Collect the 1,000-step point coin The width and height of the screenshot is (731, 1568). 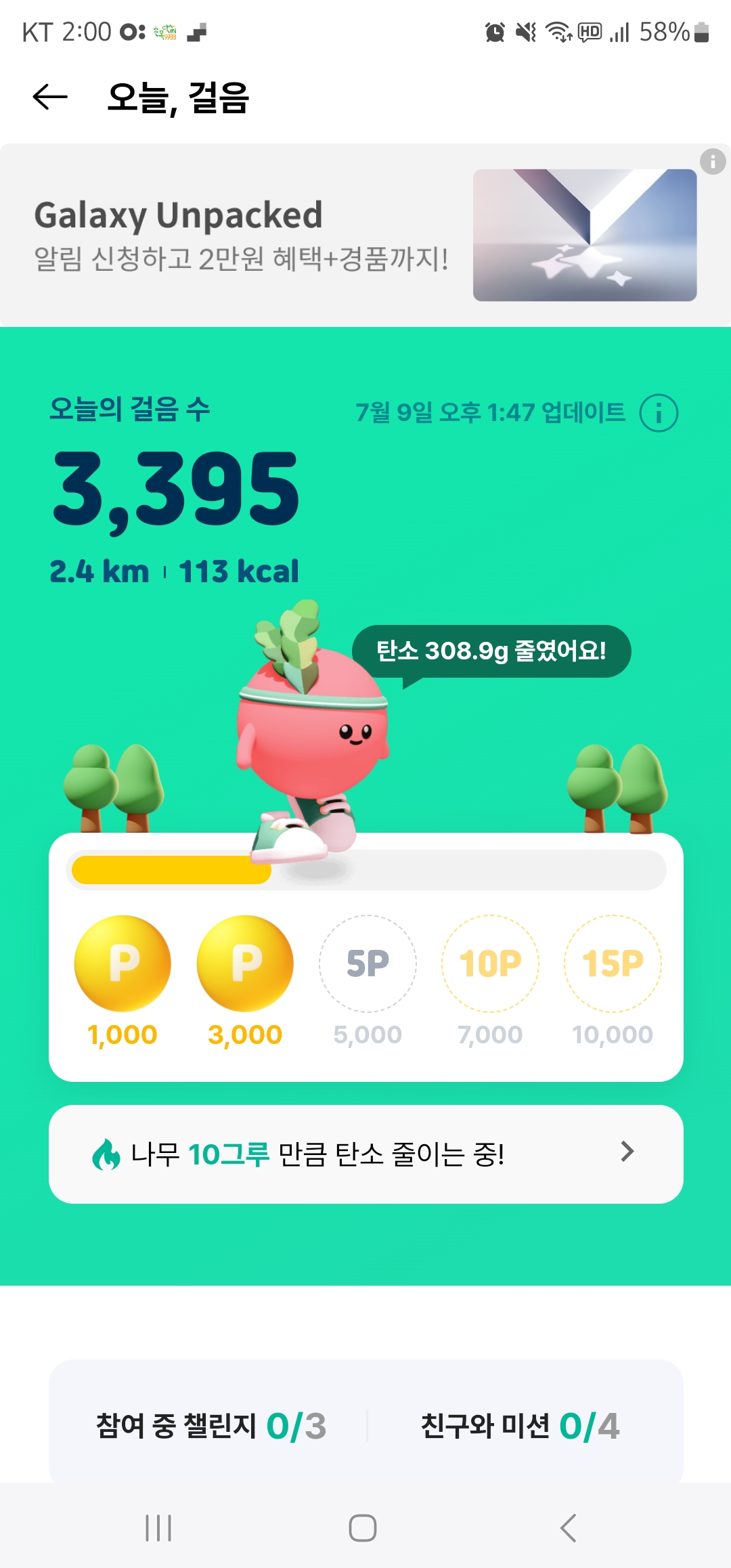[x=123, y=963]
